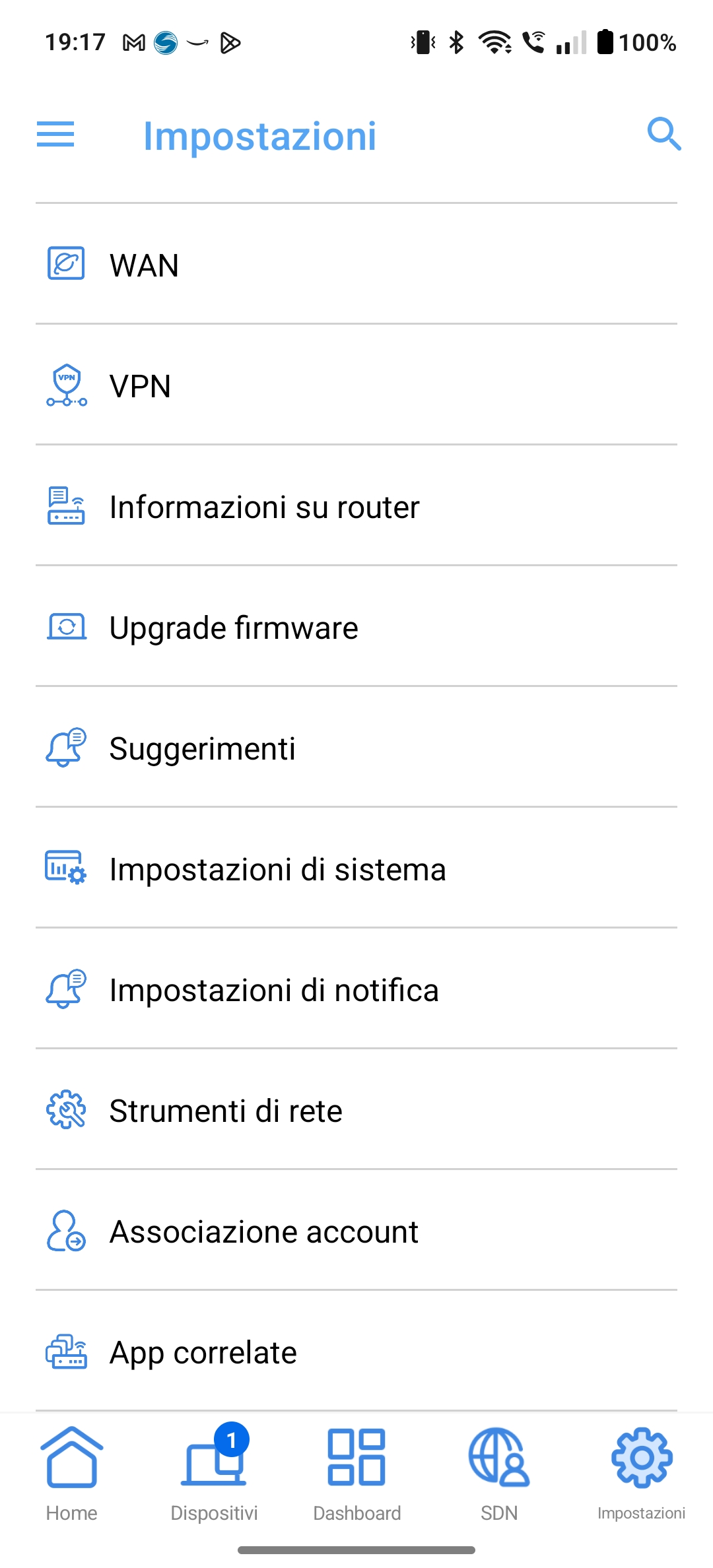713x1568 pixels.
Task: Open the Suggerimenti row
Action: click(356, 747)
